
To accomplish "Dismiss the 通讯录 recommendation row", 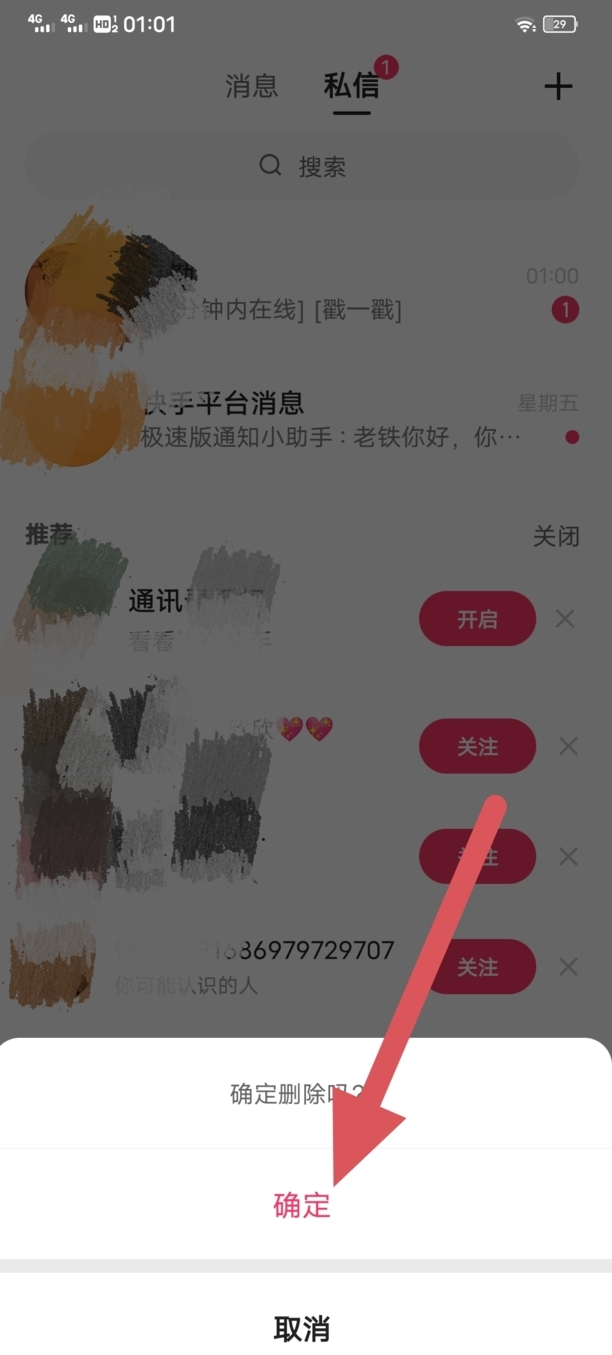I will (566, 619).
